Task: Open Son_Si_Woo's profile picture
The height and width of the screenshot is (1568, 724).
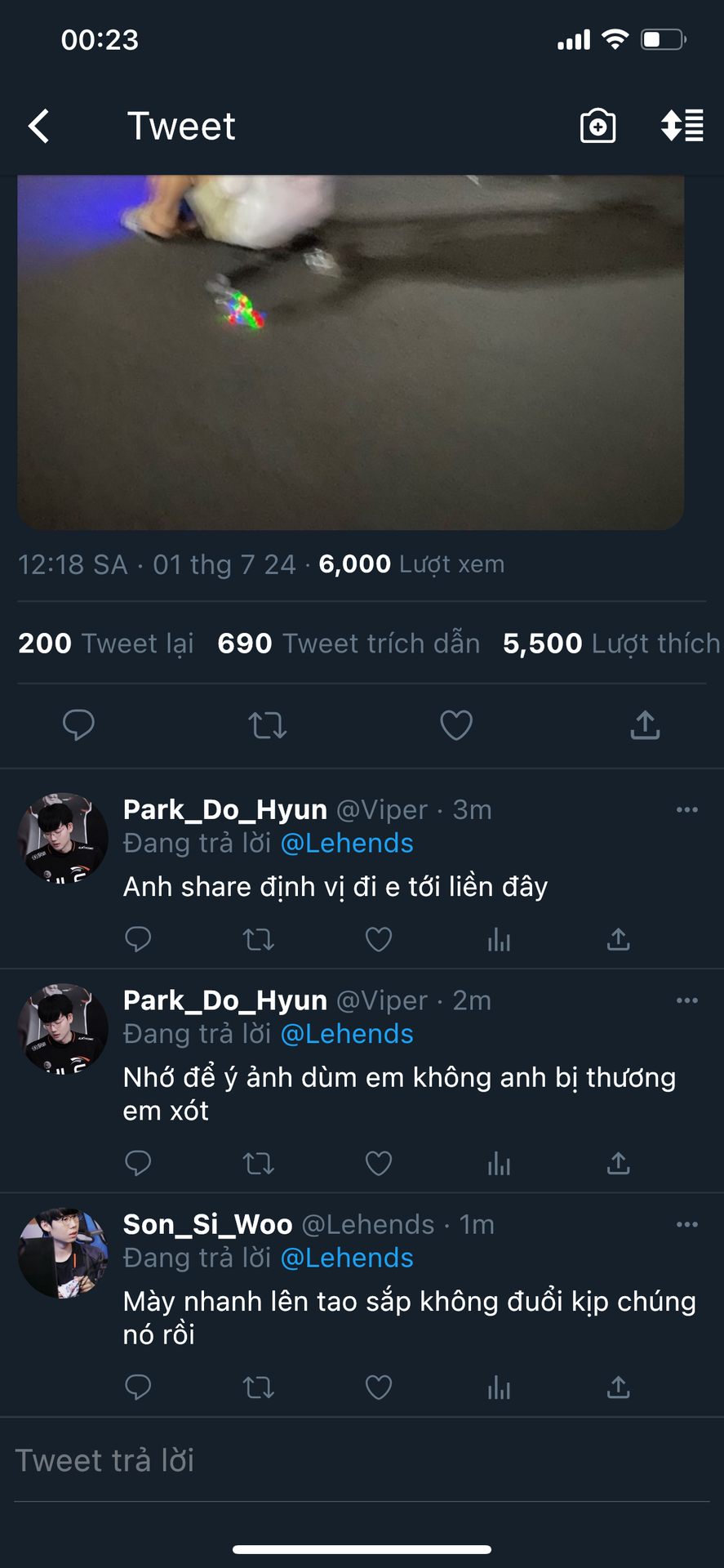Action: 63,1253
